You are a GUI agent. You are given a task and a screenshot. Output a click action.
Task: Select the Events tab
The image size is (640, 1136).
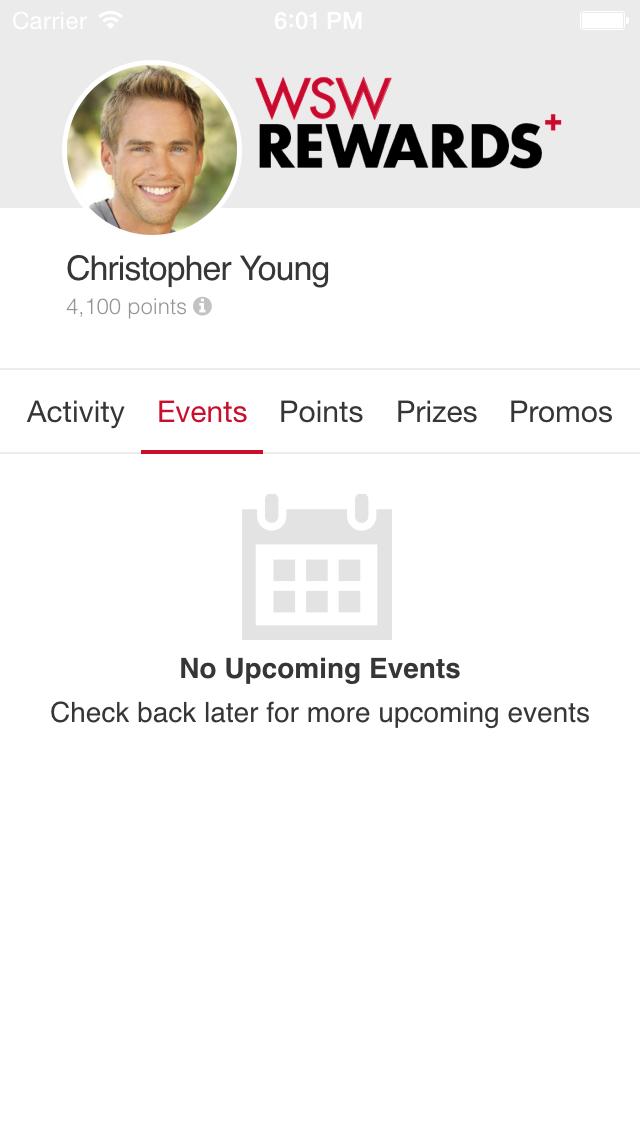(x=202, y=412)
